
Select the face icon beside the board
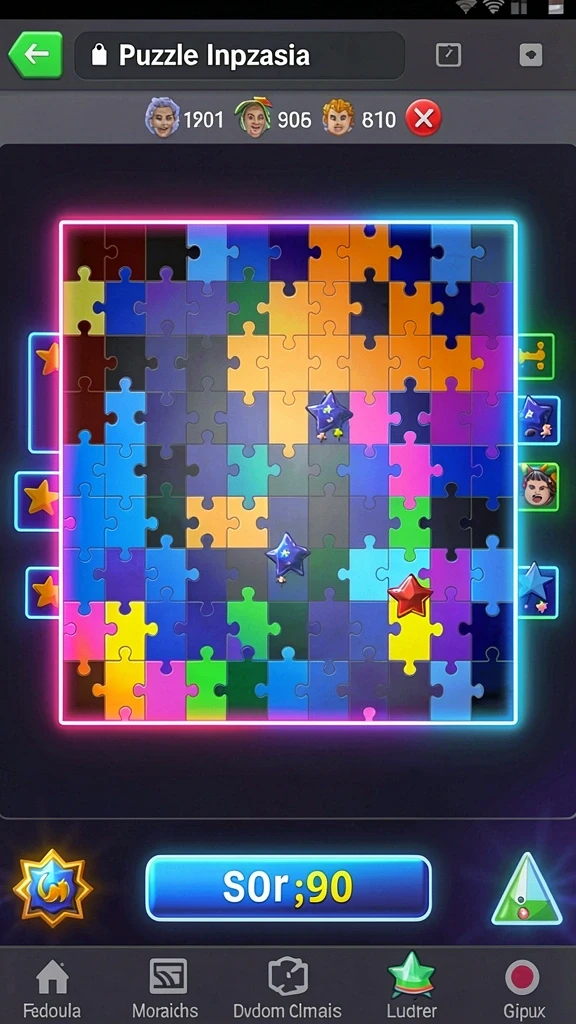point(539,487)
